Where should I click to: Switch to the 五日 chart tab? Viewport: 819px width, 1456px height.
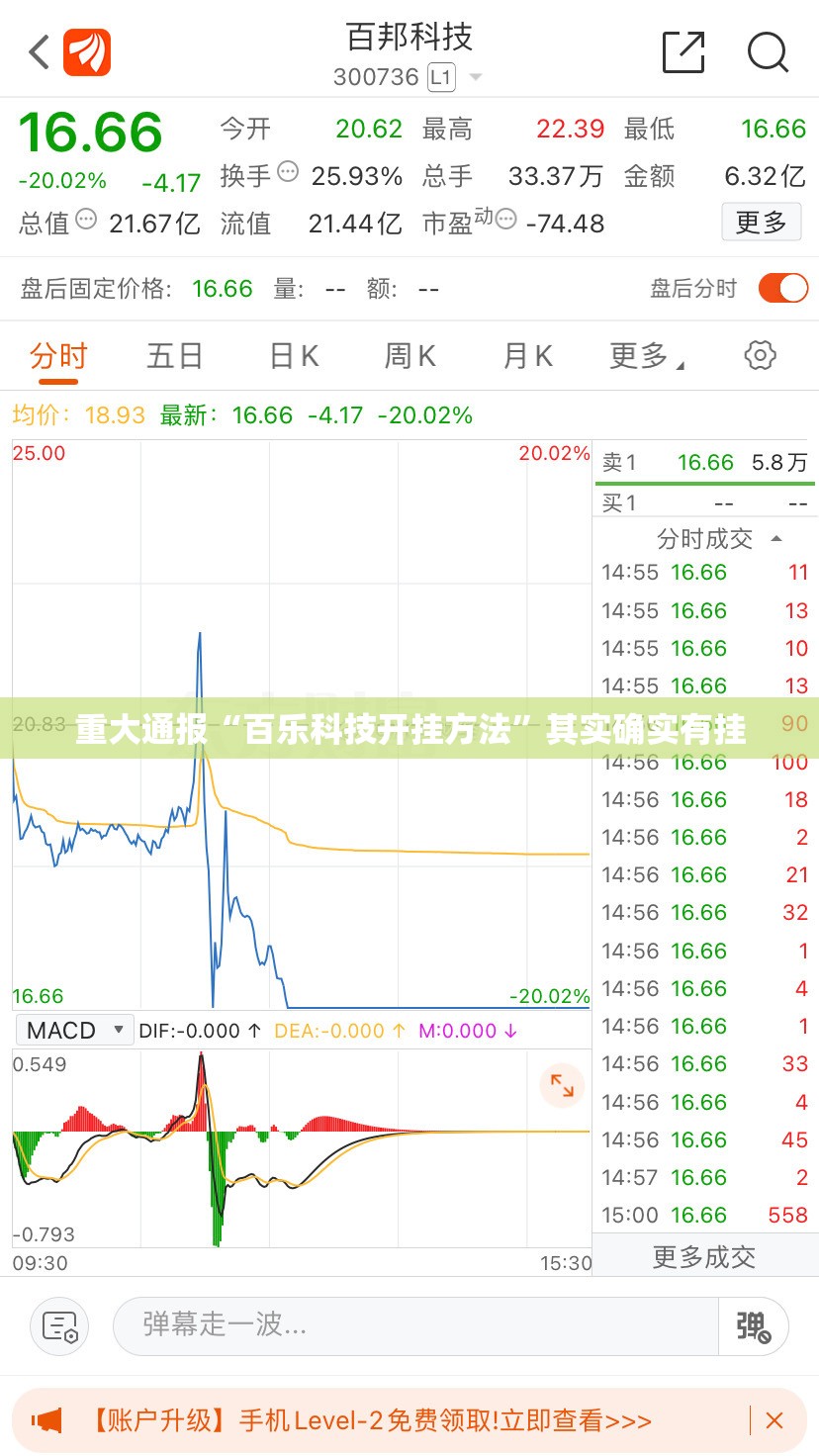(175, 356)
